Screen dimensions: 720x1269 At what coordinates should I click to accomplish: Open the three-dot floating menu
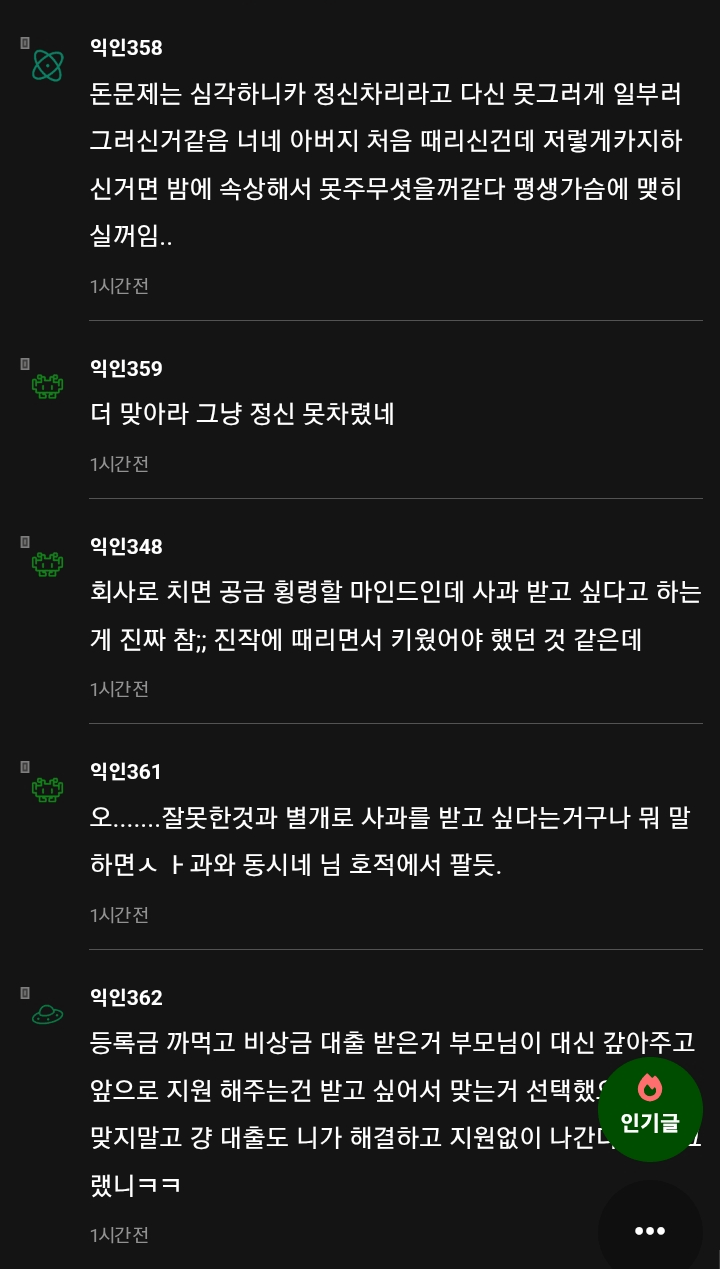pyautogui.click(x=650, y=1230)
